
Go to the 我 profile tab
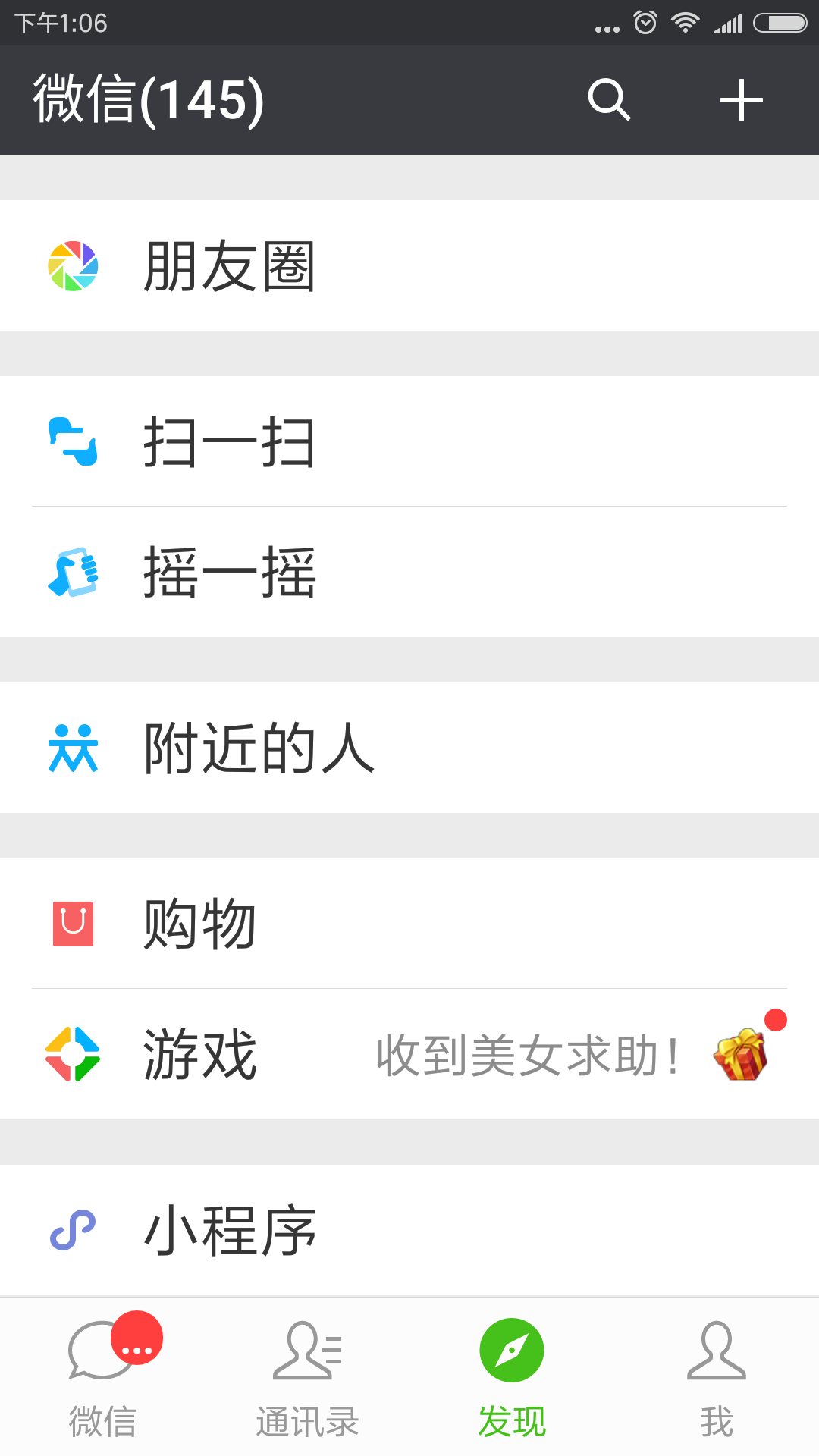pos(717,1376)
